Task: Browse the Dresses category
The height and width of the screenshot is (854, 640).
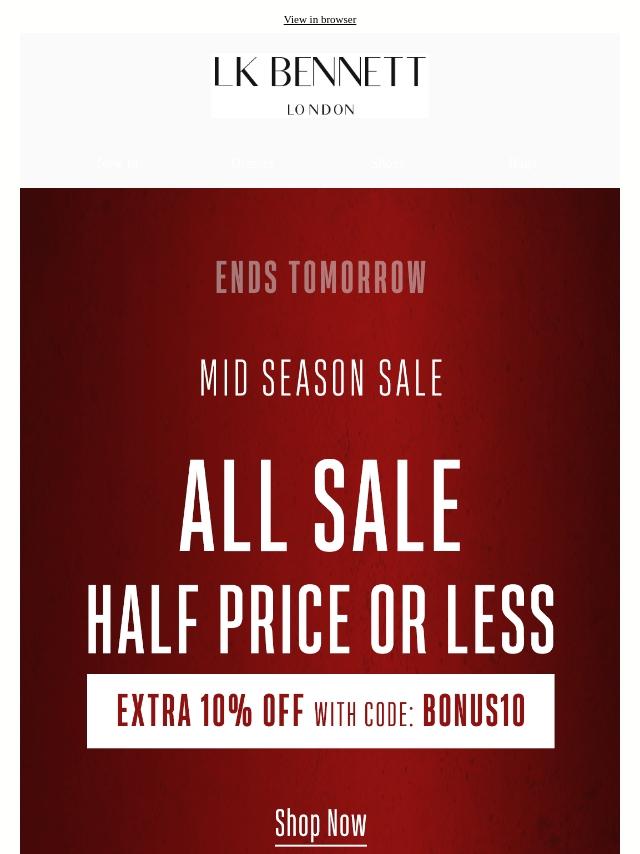Action: [252, 163]
